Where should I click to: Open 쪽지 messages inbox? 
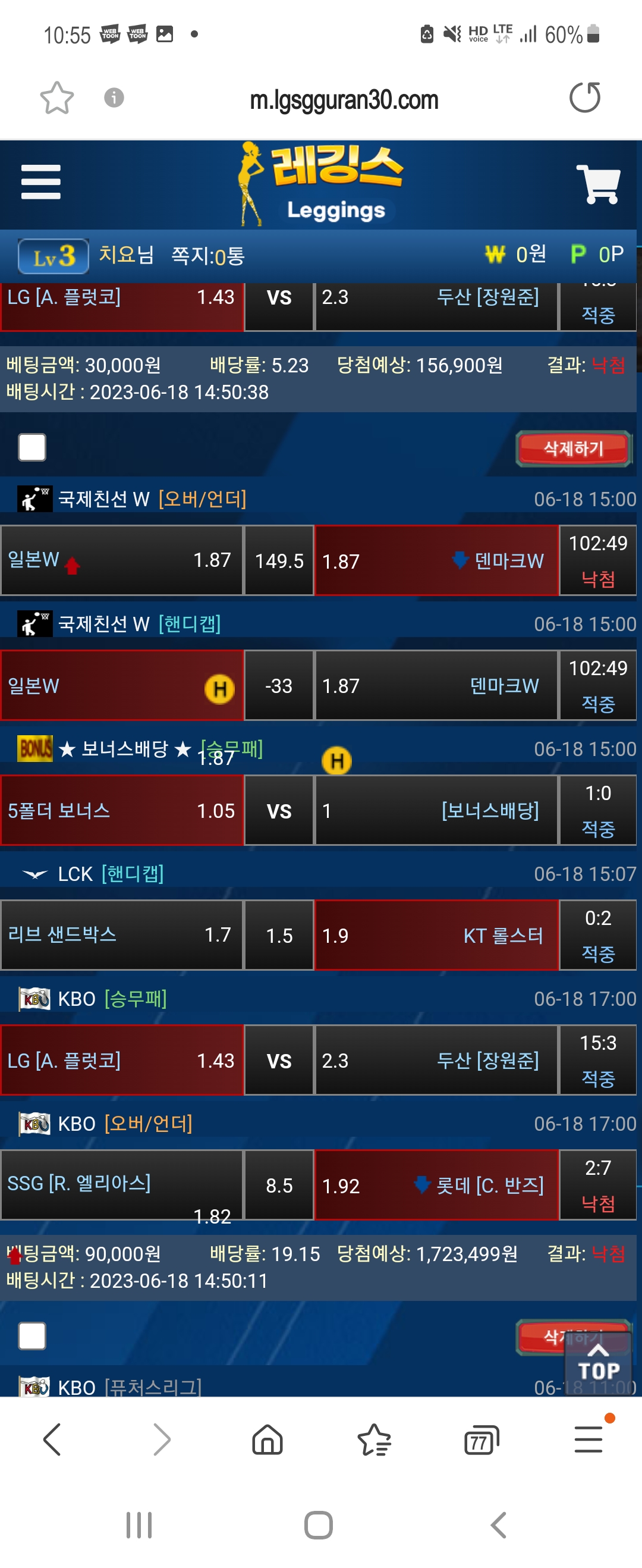(207, 256)
